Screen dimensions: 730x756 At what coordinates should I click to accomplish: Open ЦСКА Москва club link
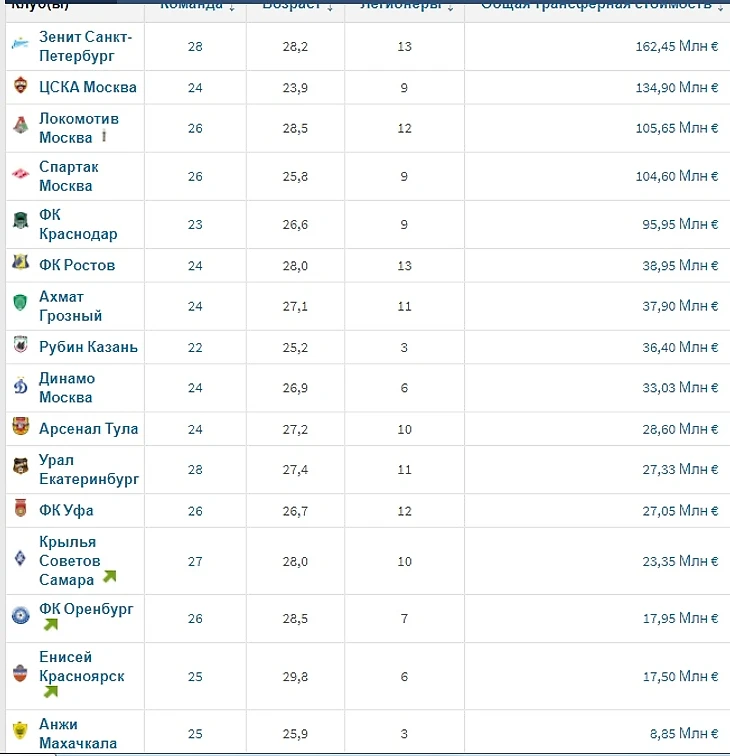coord(87,87)
